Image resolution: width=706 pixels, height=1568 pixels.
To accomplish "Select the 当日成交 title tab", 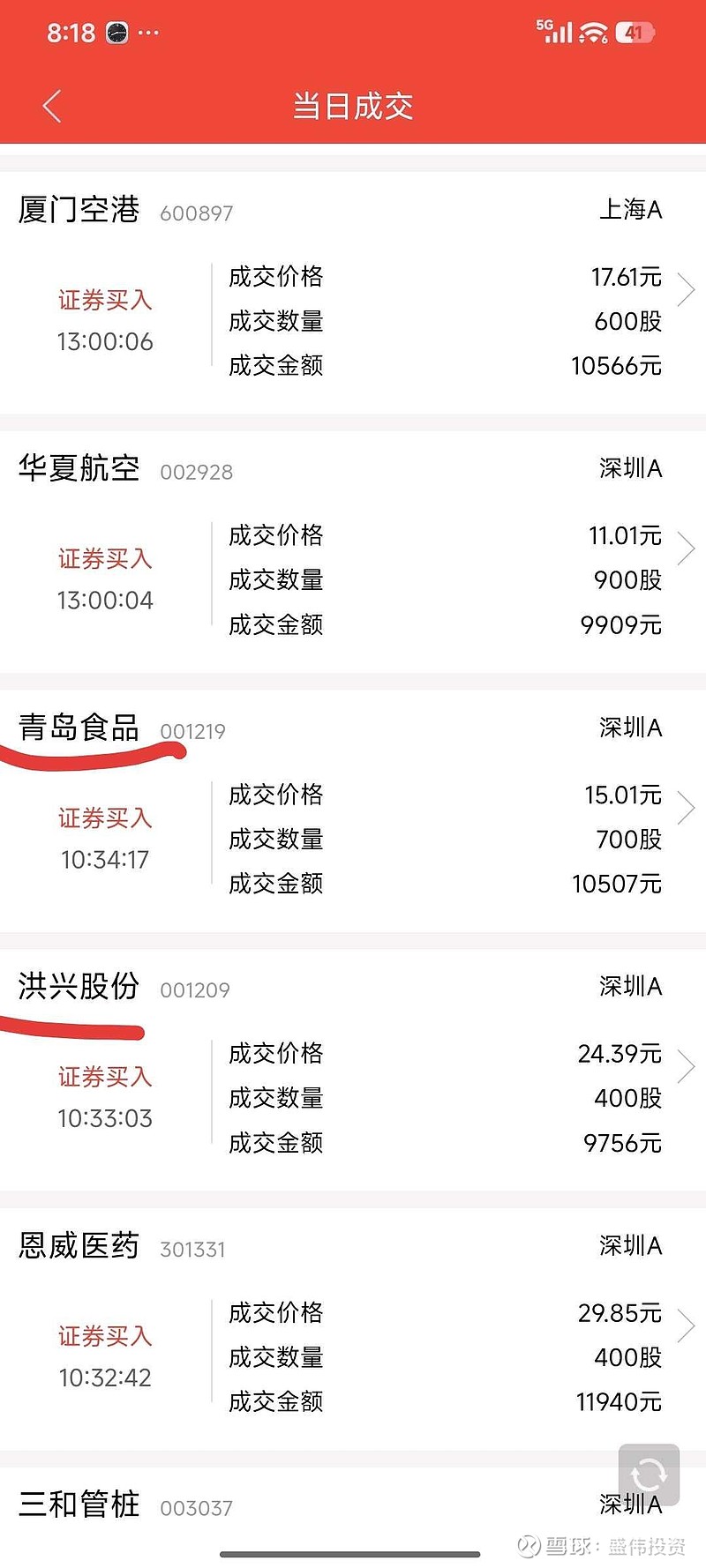I will [x=353, y=106].
